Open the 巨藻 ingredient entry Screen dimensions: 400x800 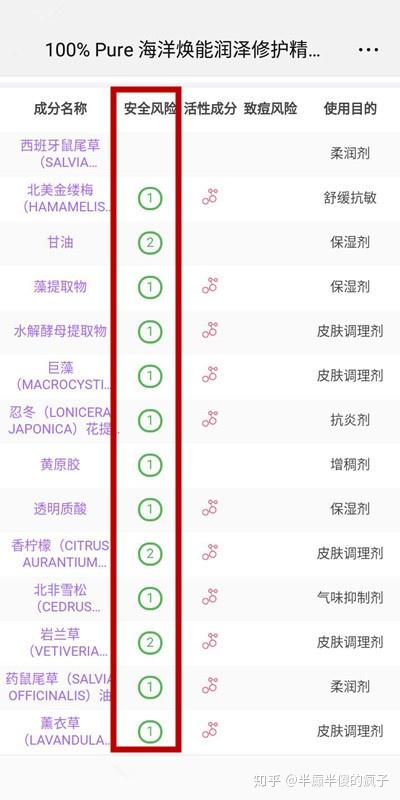[x=60, y=376]
